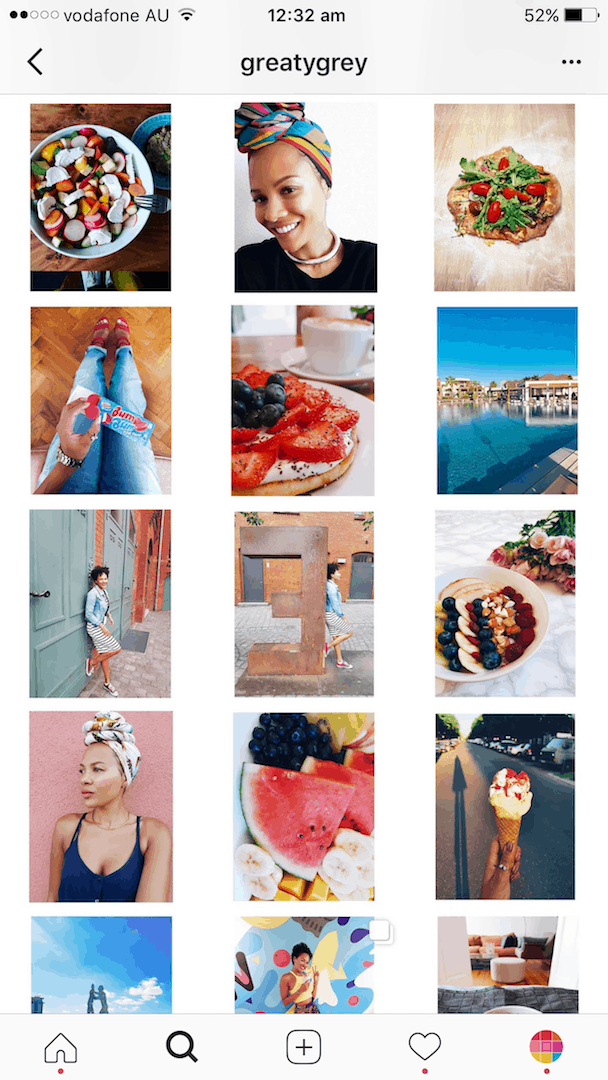
Task: Open the strawberry blueberry toast photo
Action: tap(303, 401)
